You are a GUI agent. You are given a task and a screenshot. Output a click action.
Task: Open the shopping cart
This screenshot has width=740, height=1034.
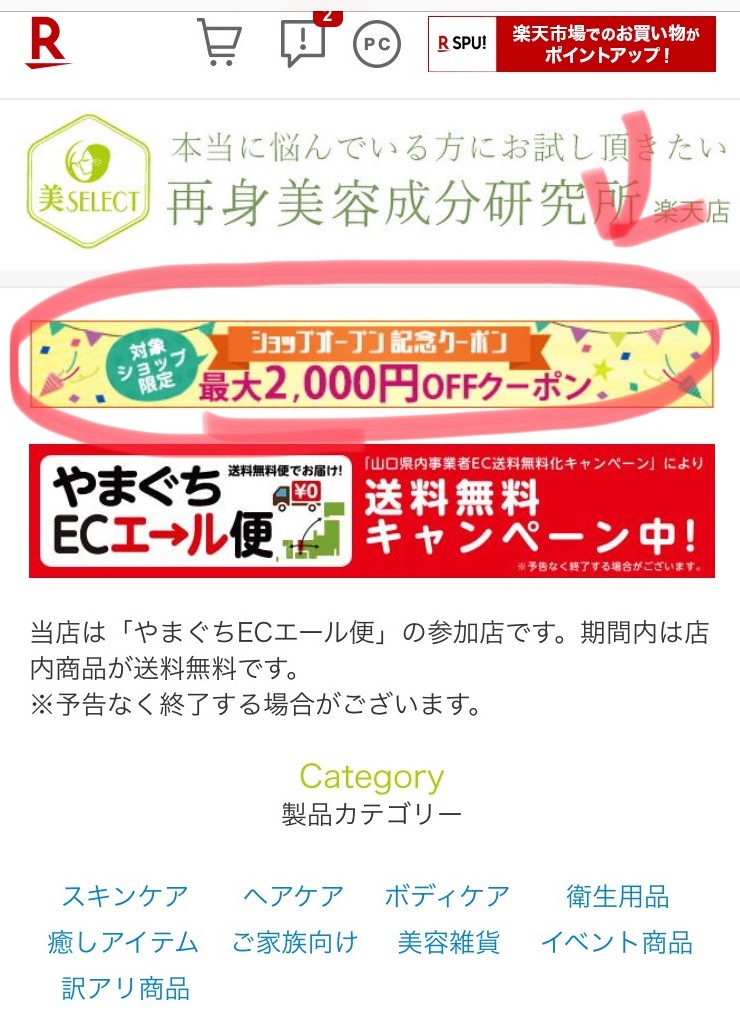coord(219,43)
